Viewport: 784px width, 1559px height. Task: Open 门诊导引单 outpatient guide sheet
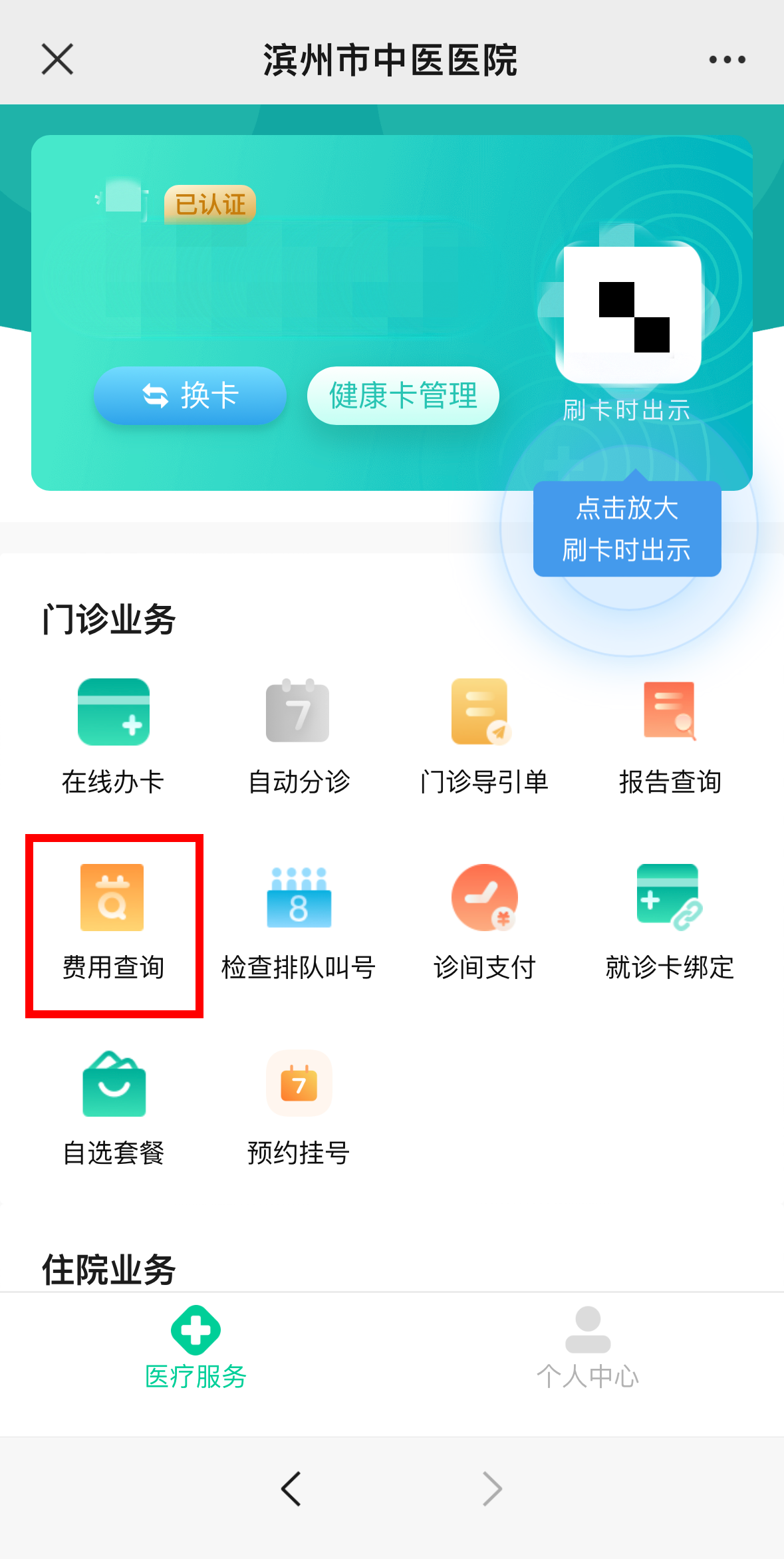(483, 736)
